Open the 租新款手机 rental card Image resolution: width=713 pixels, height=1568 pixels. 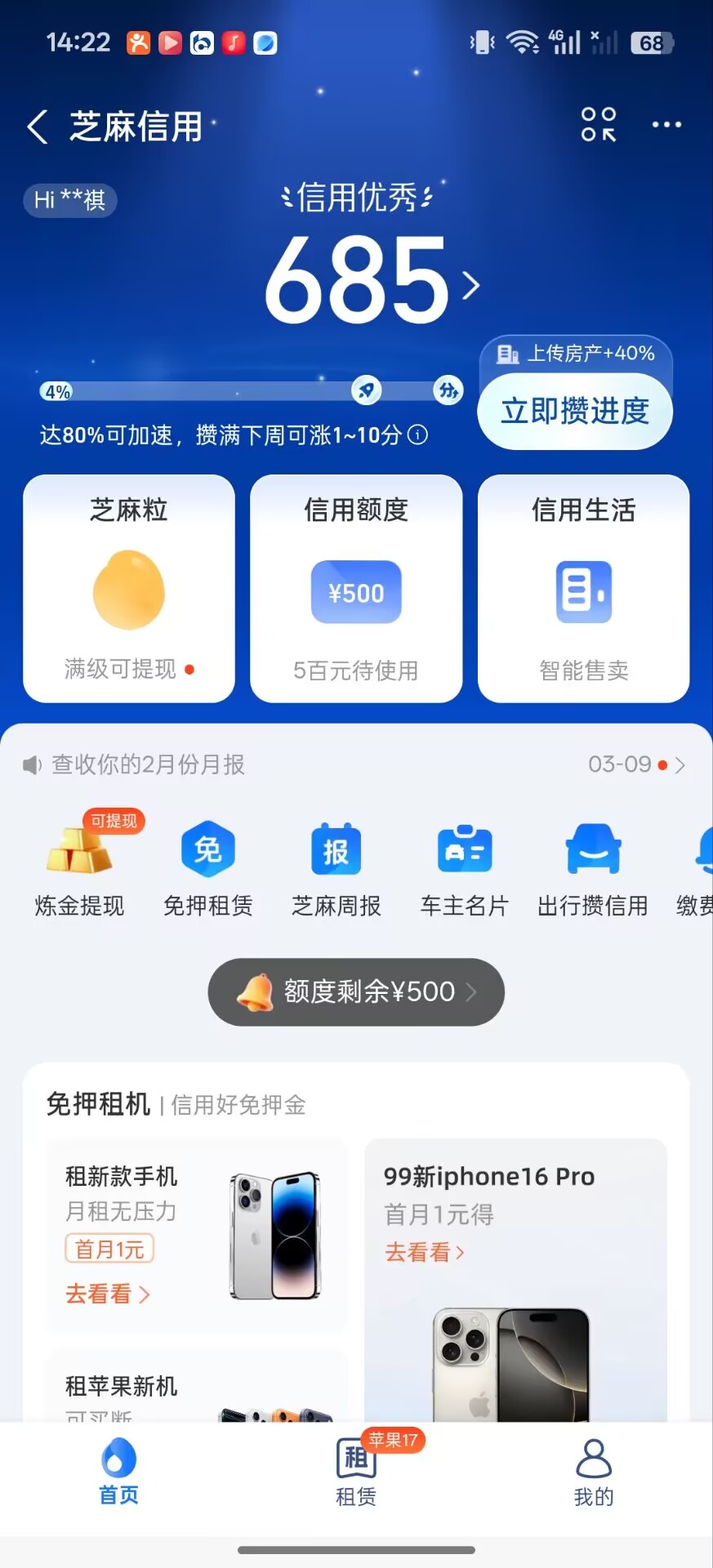(197, 1234)
